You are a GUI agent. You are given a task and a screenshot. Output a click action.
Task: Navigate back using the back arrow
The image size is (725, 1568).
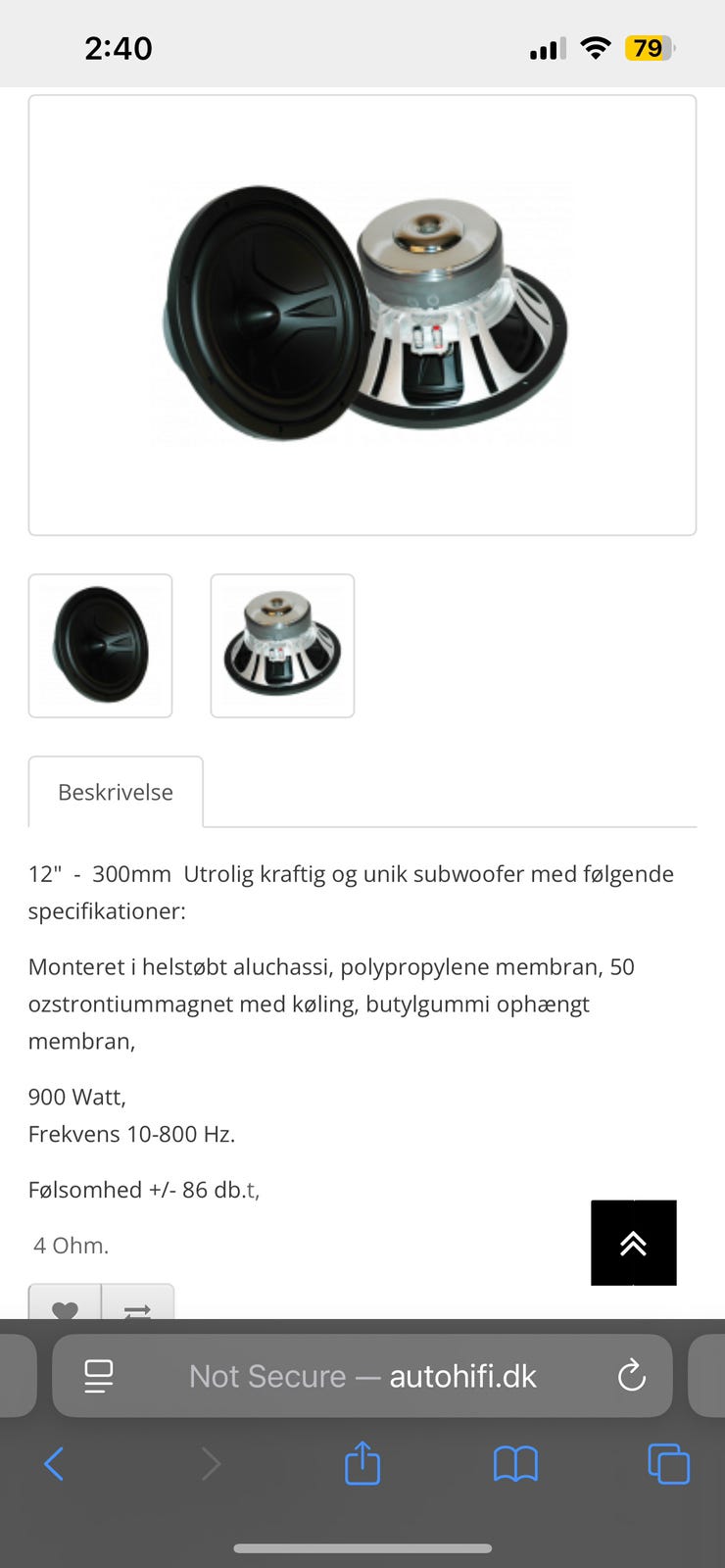click(x=54, y=1464)
